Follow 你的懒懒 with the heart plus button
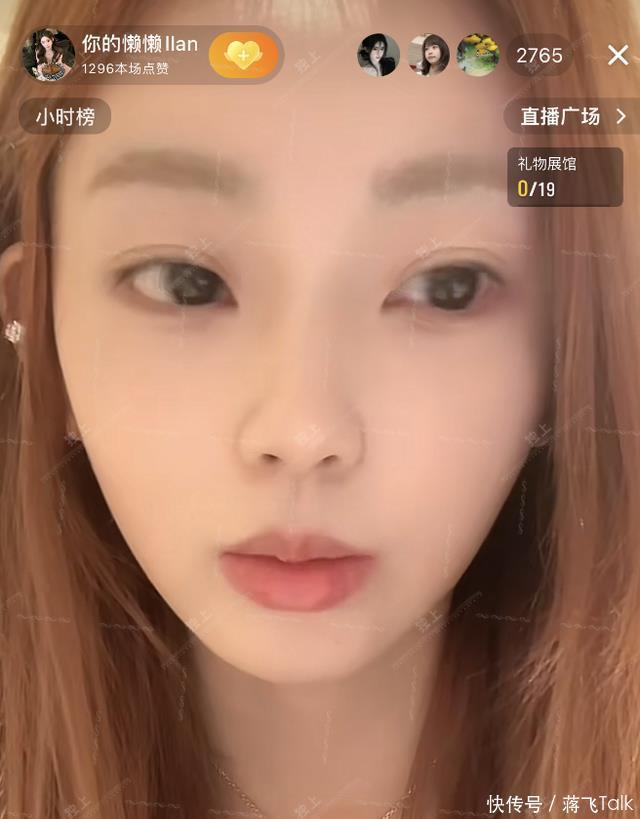Screen dimensions: 640x819 point(243,55)
